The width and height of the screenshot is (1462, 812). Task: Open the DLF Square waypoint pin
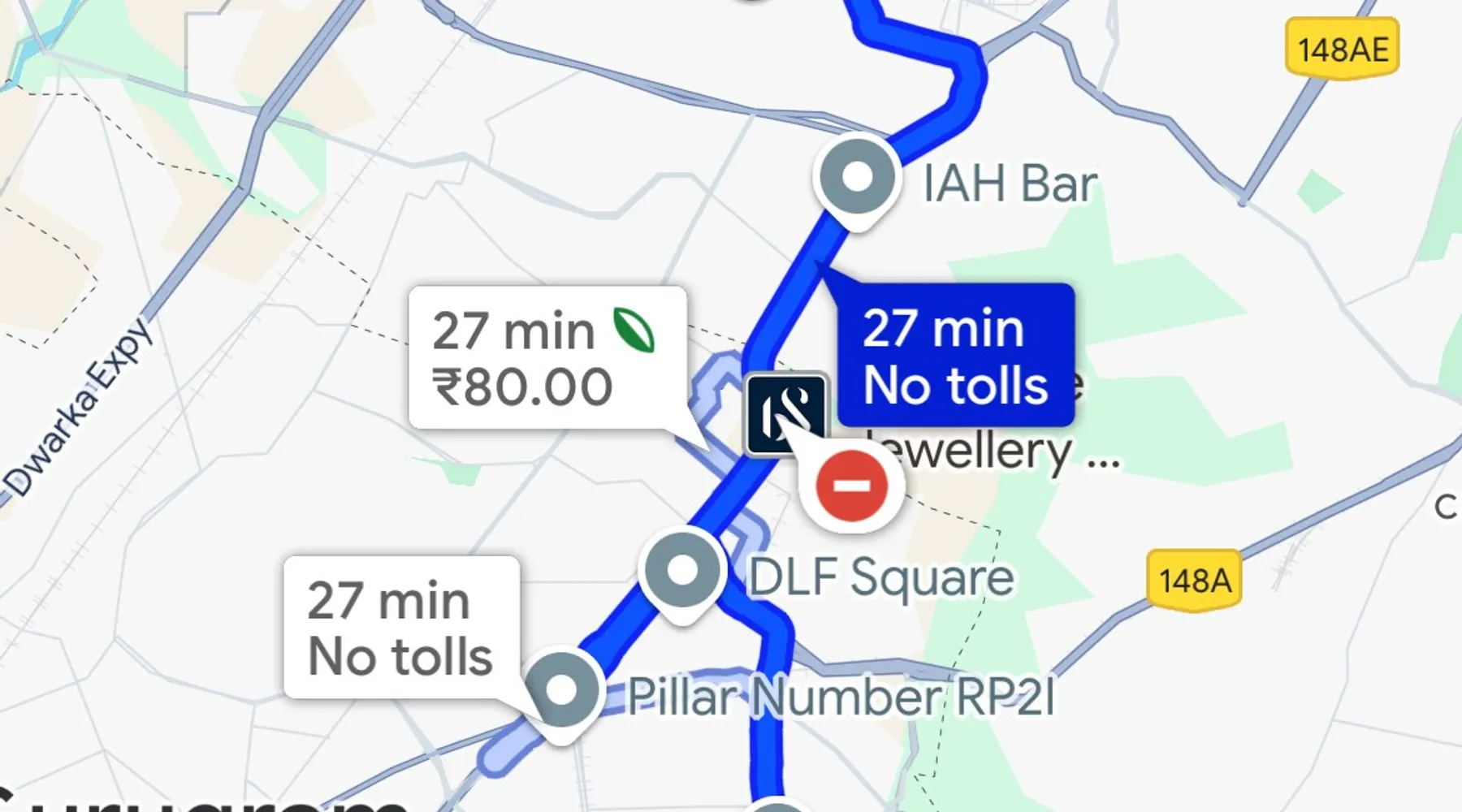click(x=682, y=570)
